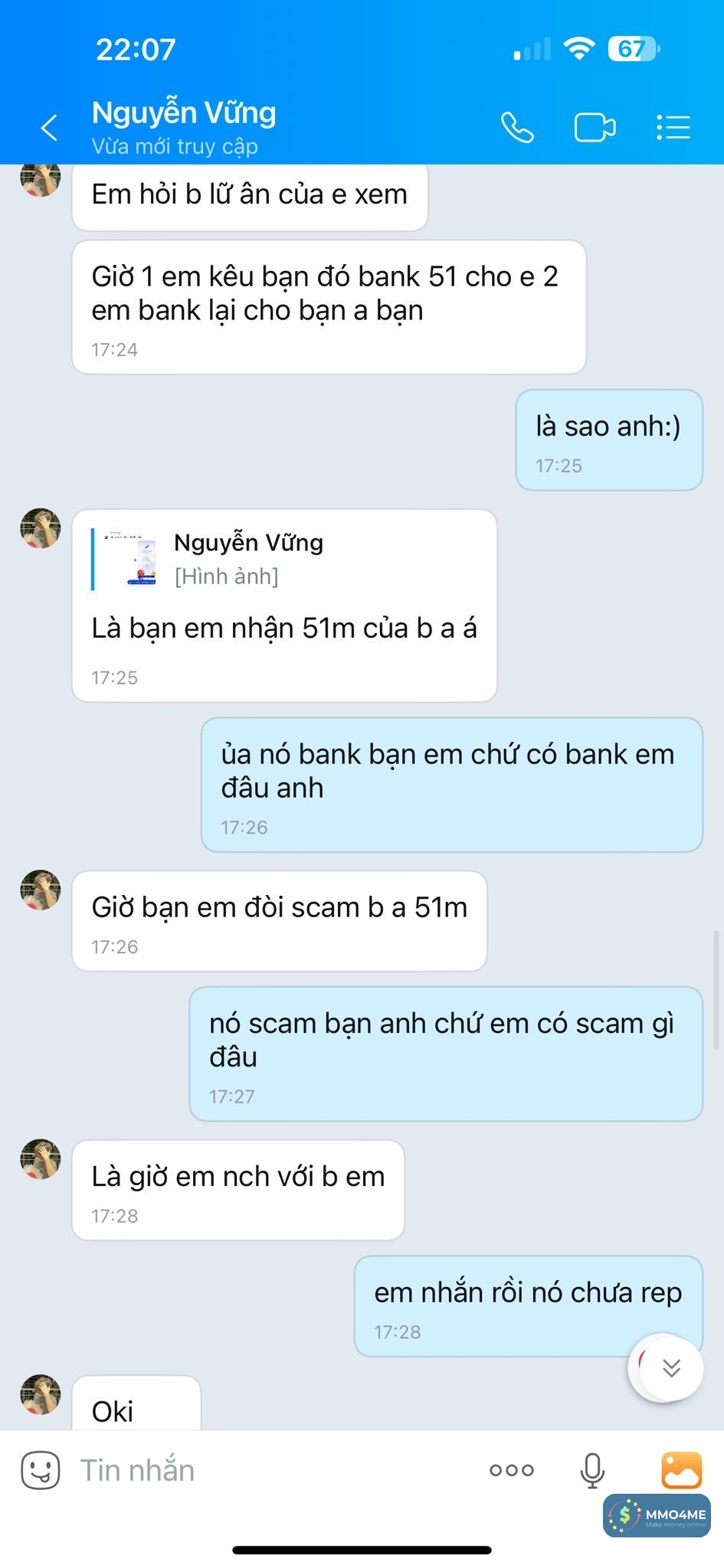Screen dimensions: 724x1568
Task: Open the sticker and emoji picker
Action: tap(40, 1470)
